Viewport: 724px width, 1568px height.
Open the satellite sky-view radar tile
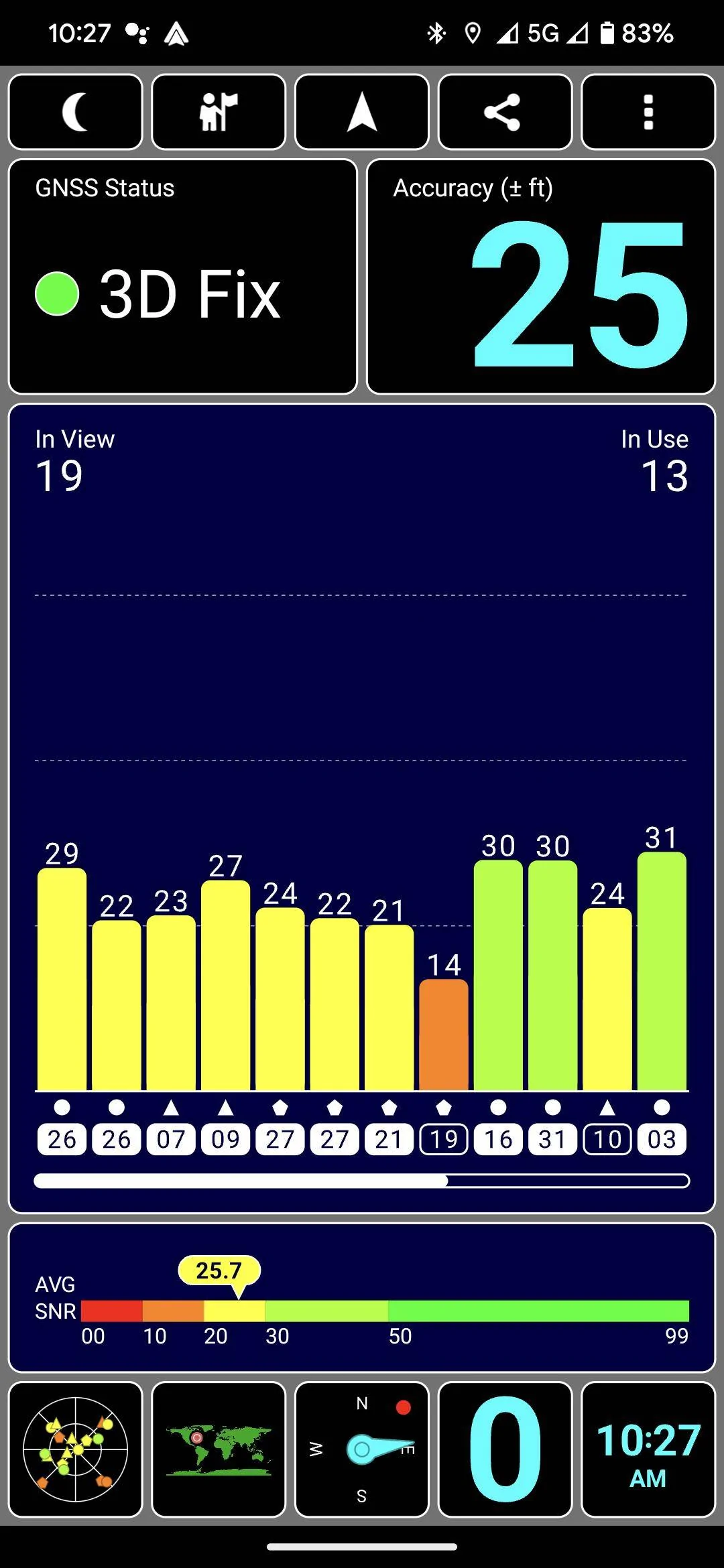(76, 1449)
